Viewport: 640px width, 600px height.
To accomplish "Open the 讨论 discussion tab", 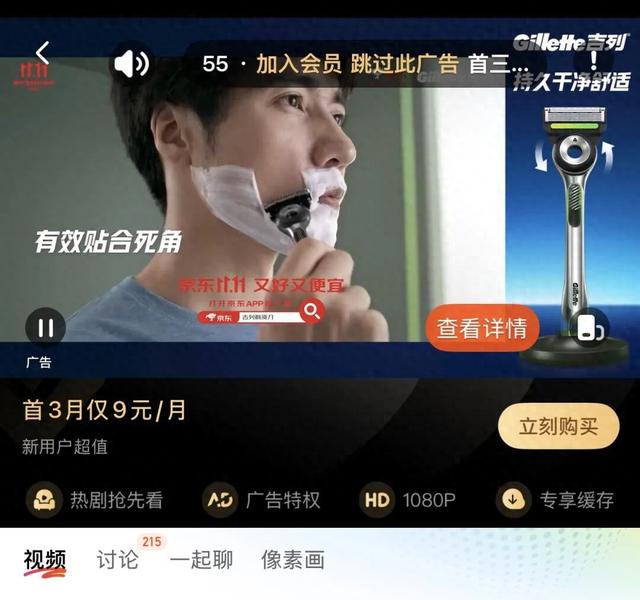I will click(x=118, y=559).
